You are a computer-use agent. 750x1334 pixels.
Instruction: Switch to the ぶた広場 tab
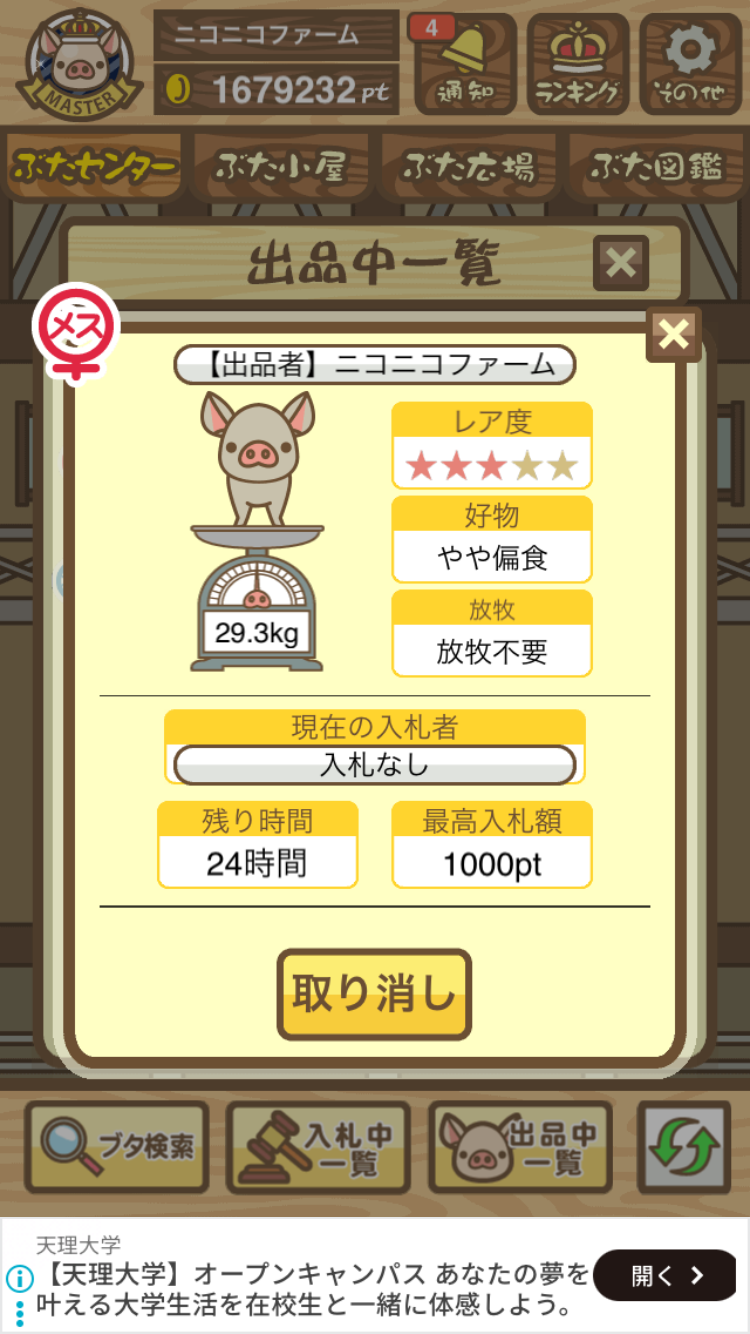pyautogui.click(x=468, y=167)
